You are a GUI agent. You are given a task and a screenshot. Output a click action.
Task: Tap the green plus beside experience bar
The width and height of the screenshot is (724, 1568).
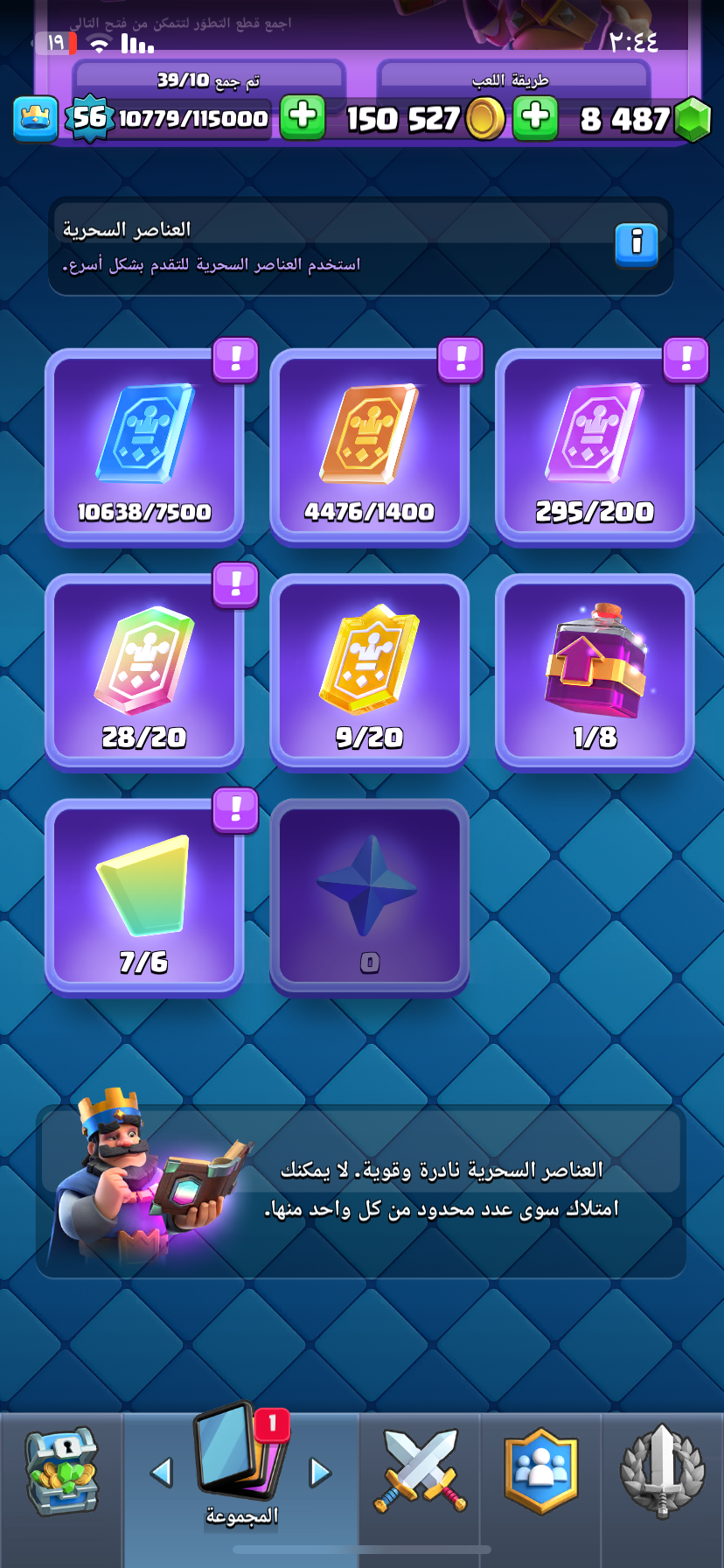[303, 118]
